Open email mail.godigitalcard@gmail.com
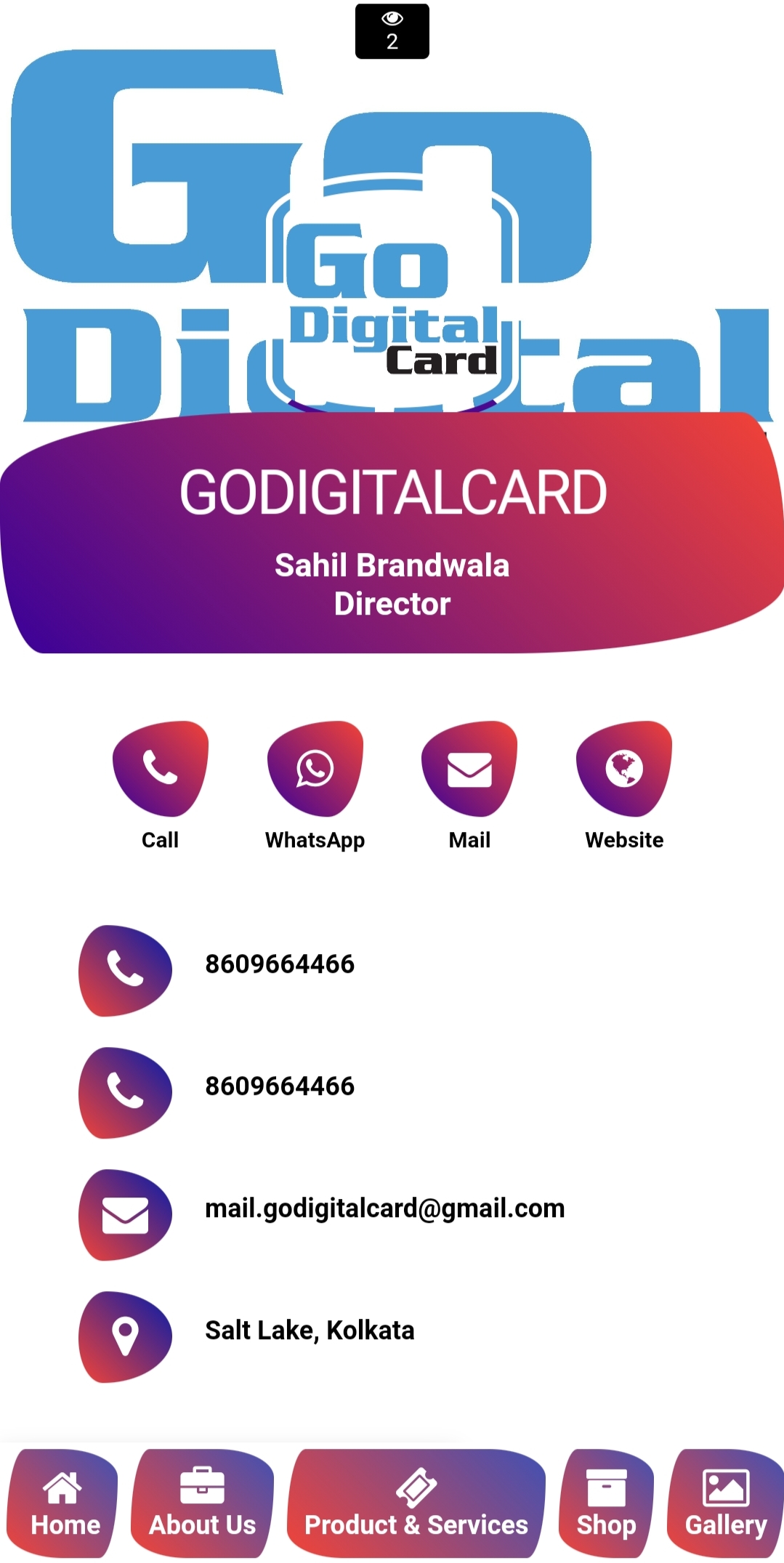784x1563 pixels. [384, 1208]
